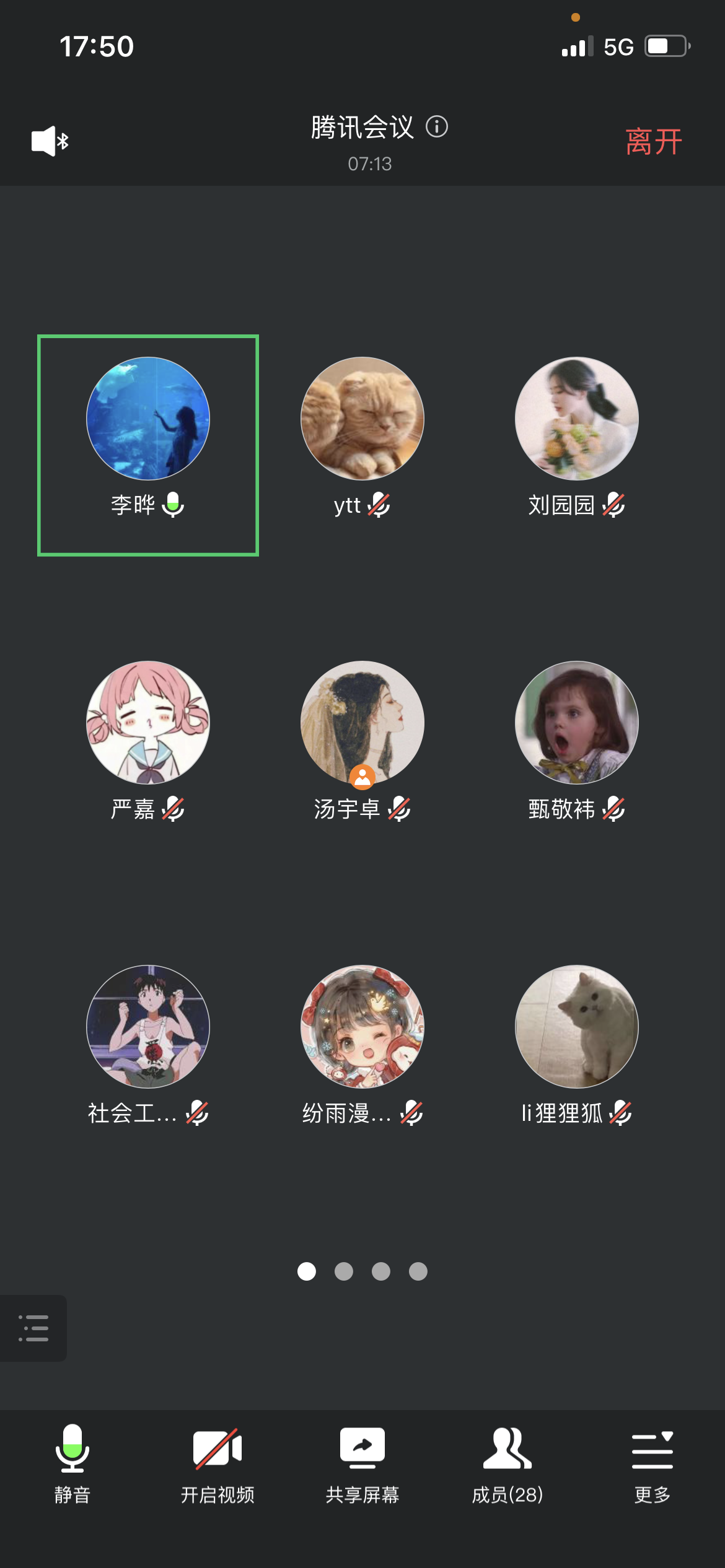Open the 成员(28) participants list

click(507, 1464)
